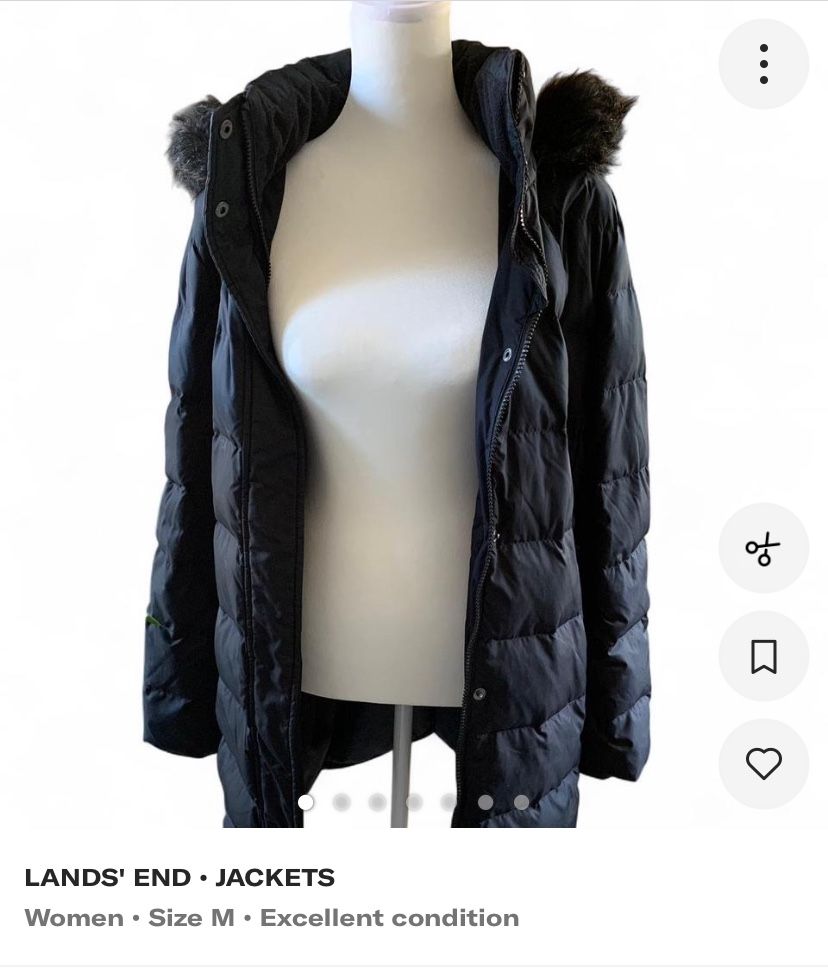Tap the Size M detail text
Viewport: 828px width, 969px height.
point(190,917)
